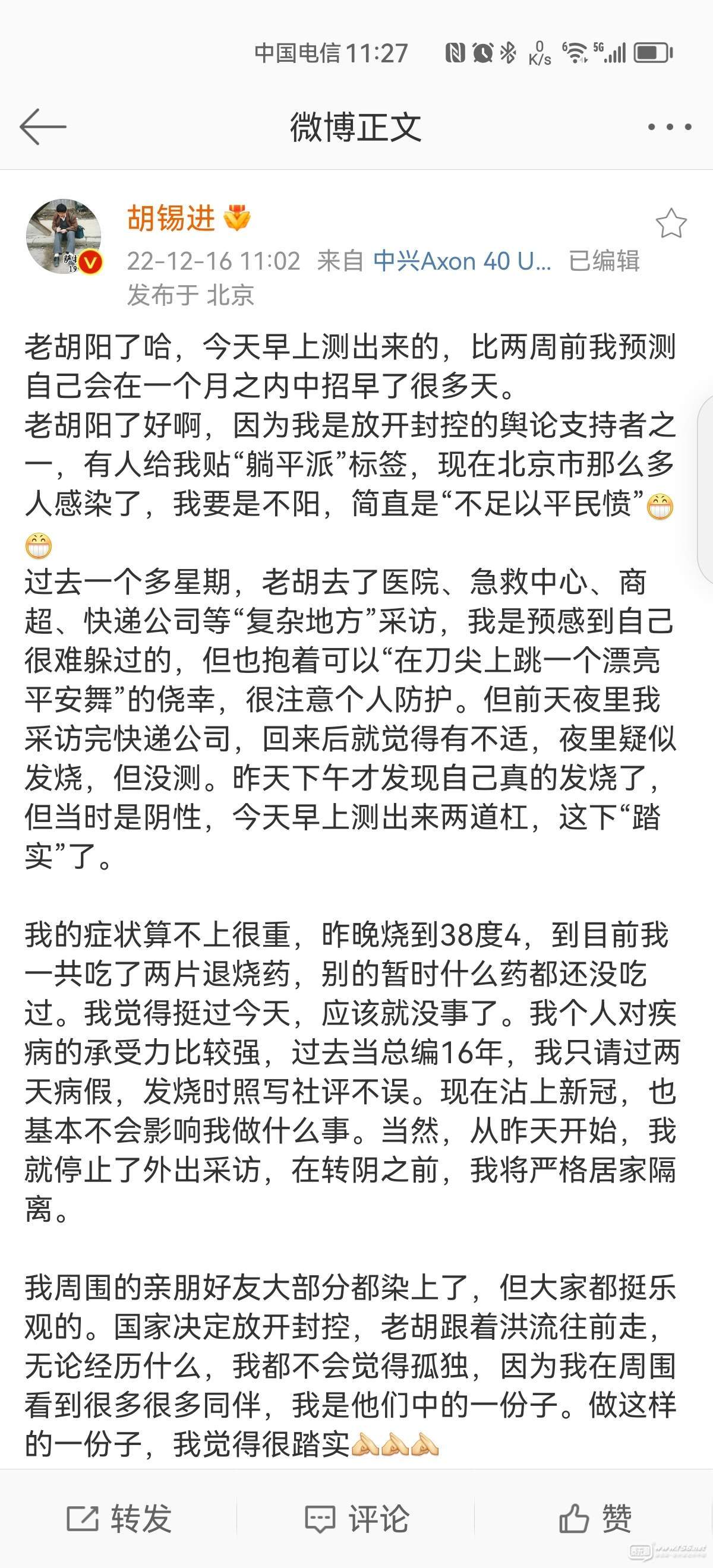Go back from the Weibo post page
713x1568 pixels.
pos(43,127)
